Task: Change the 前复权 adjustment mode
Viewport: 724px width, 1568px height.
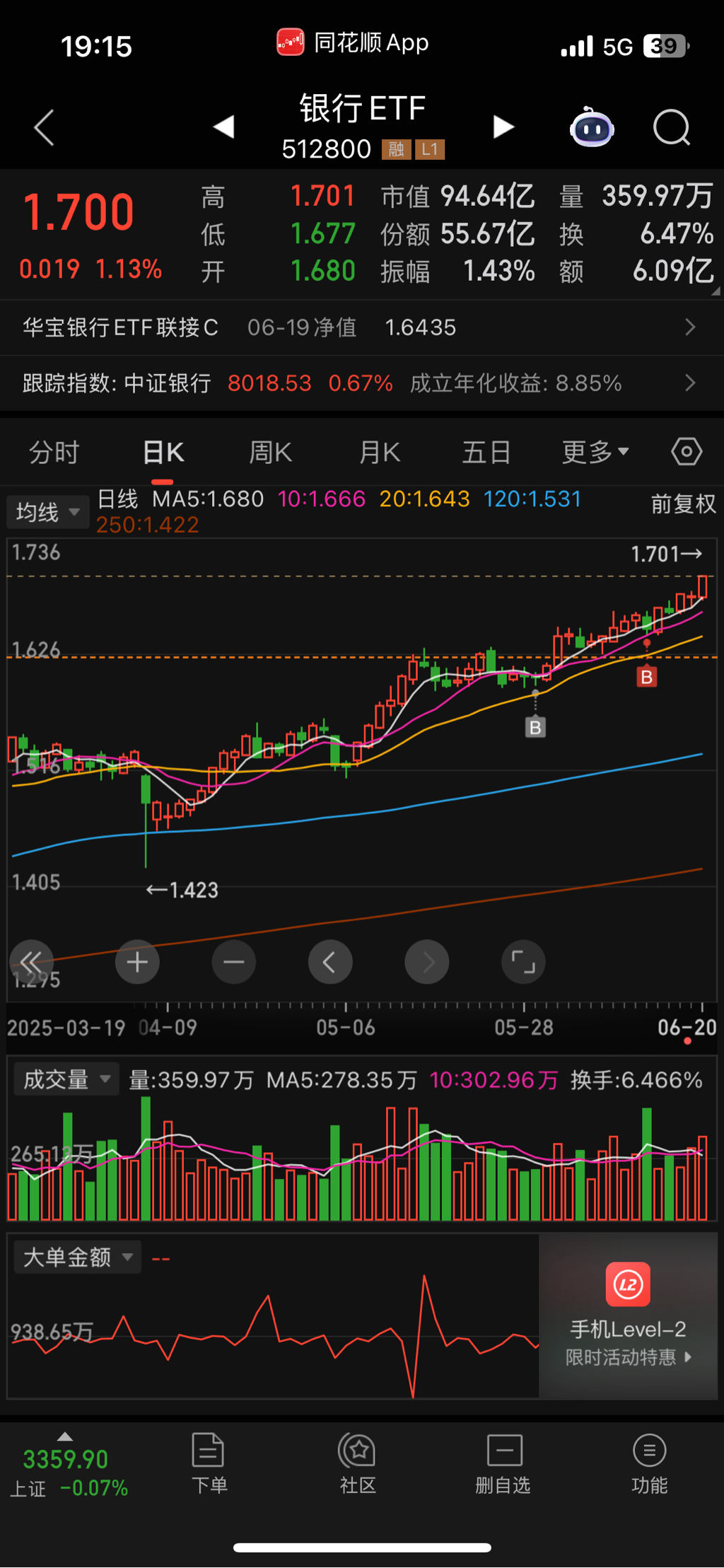Action: click(x=683, y=504)
